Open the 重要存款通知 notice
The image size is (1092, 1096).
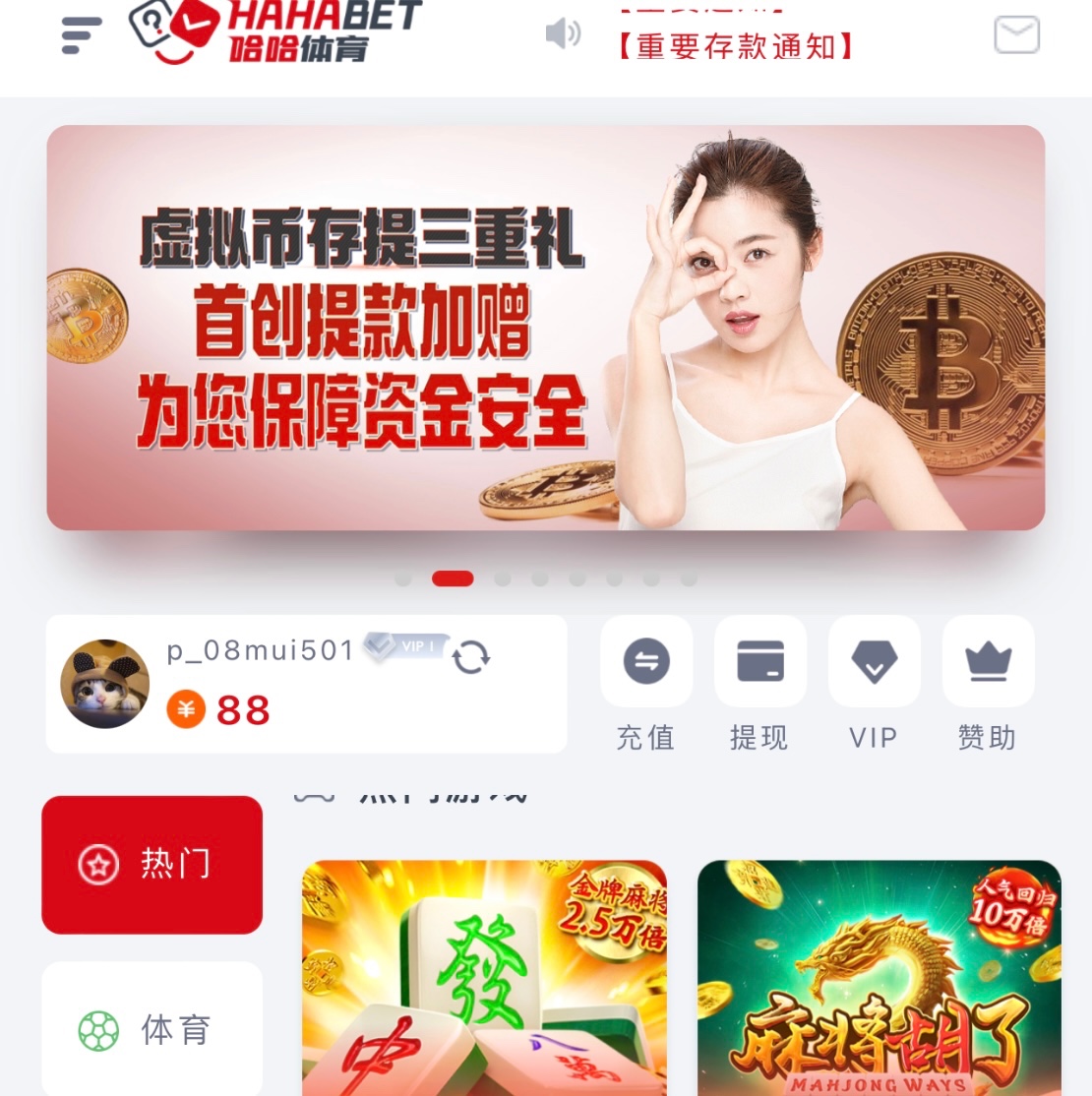point(735,46)
